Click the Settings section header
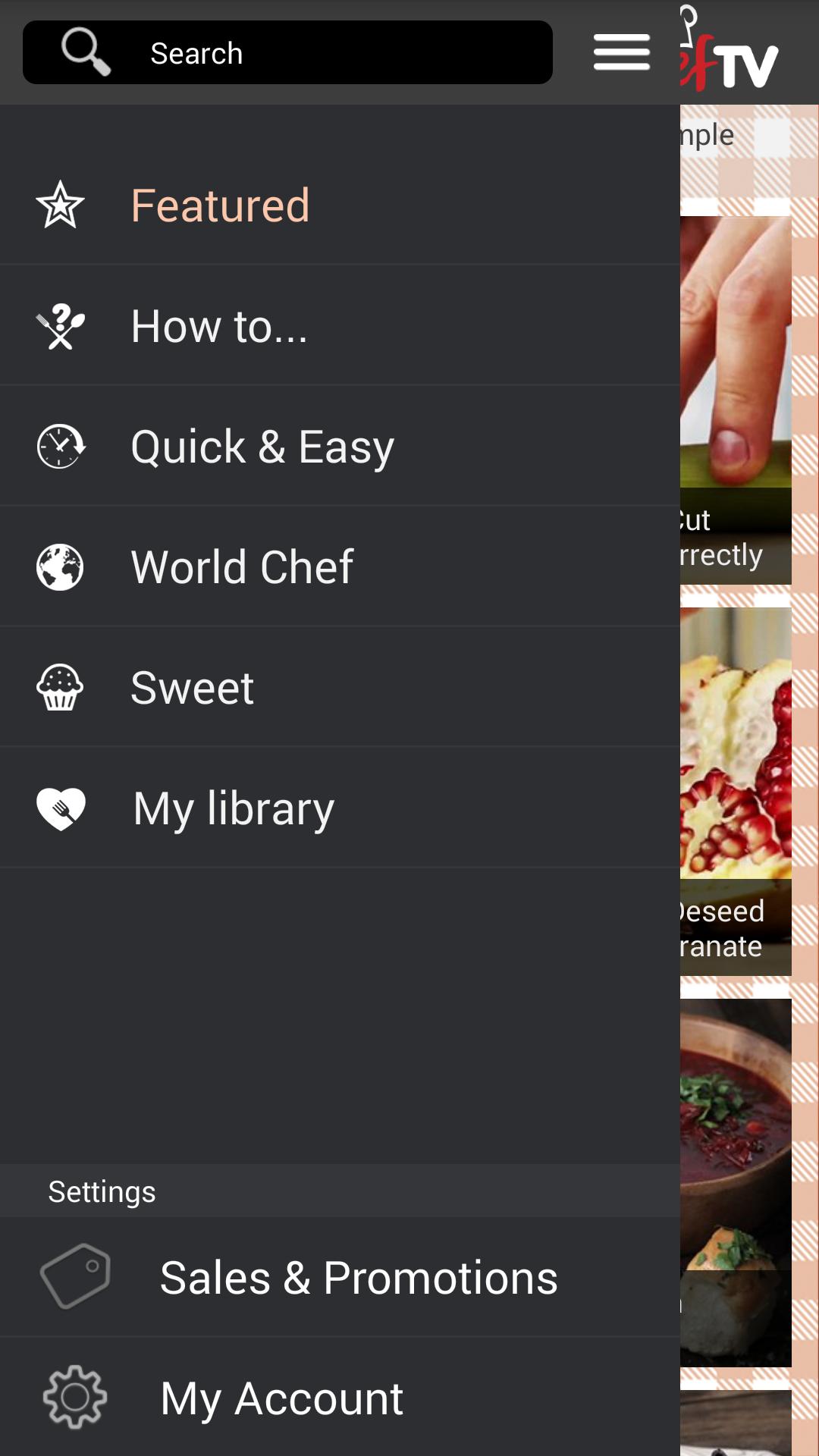 pos(102,1191)
